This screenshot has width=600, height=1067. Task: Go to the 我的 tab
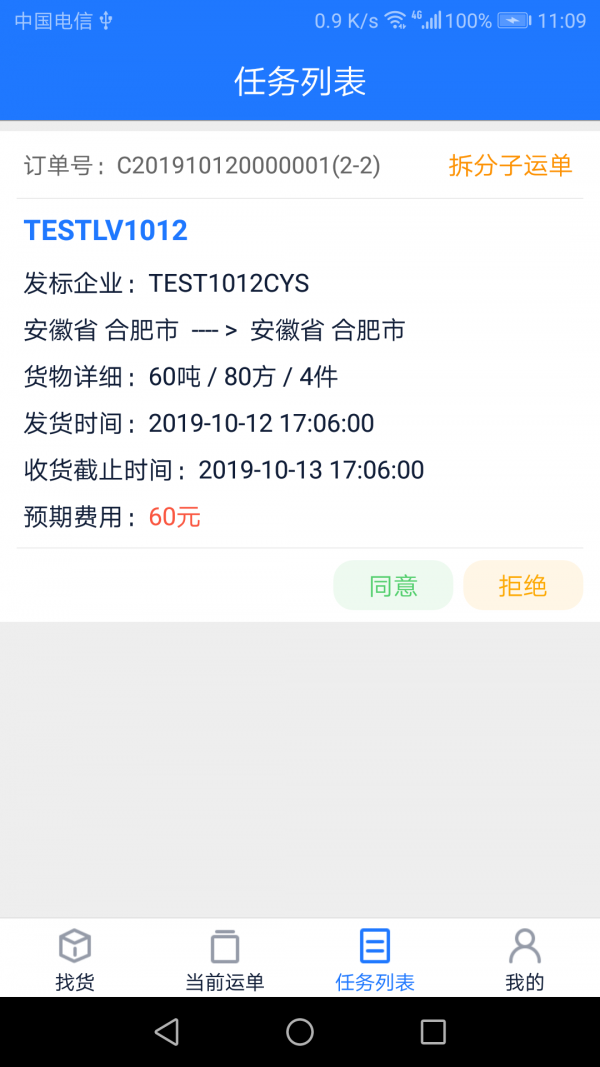(525, 958)
